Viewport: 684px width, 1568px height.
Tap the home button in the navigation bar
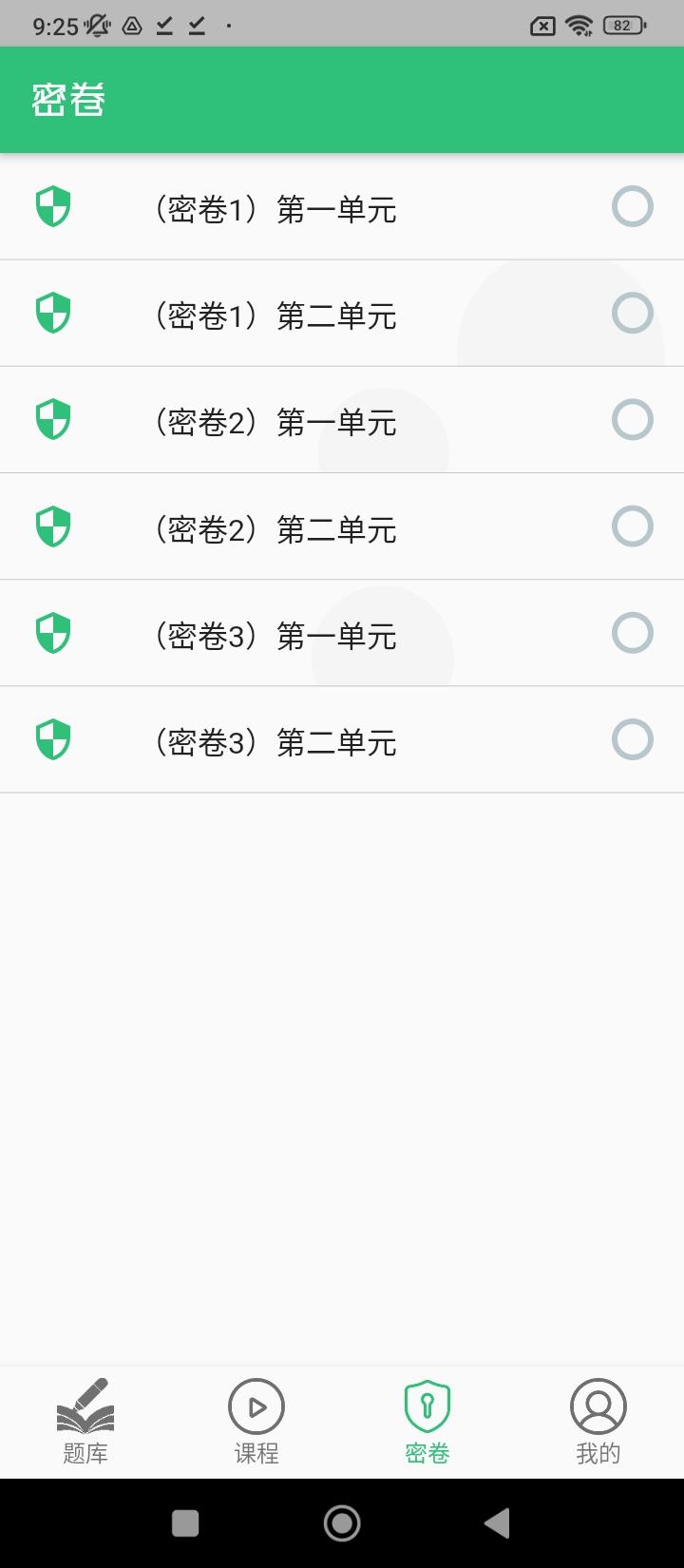(342, 1521)
